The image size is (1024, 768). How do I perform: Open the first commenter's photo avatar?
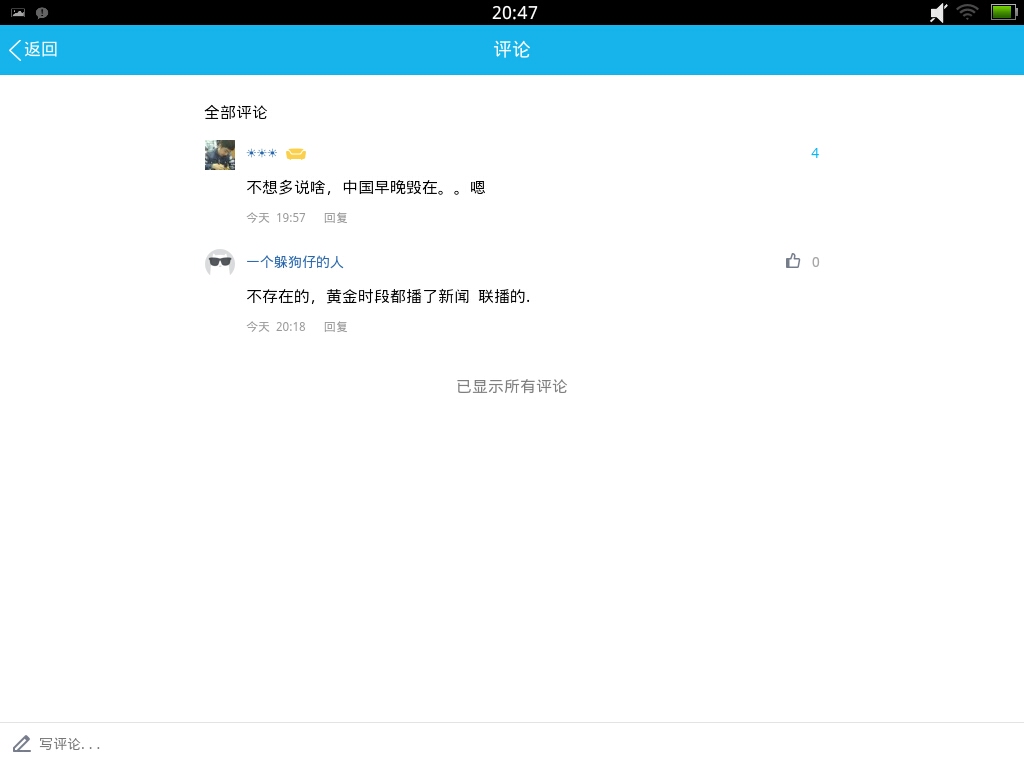pyautogui.click(x=220, y=155)
